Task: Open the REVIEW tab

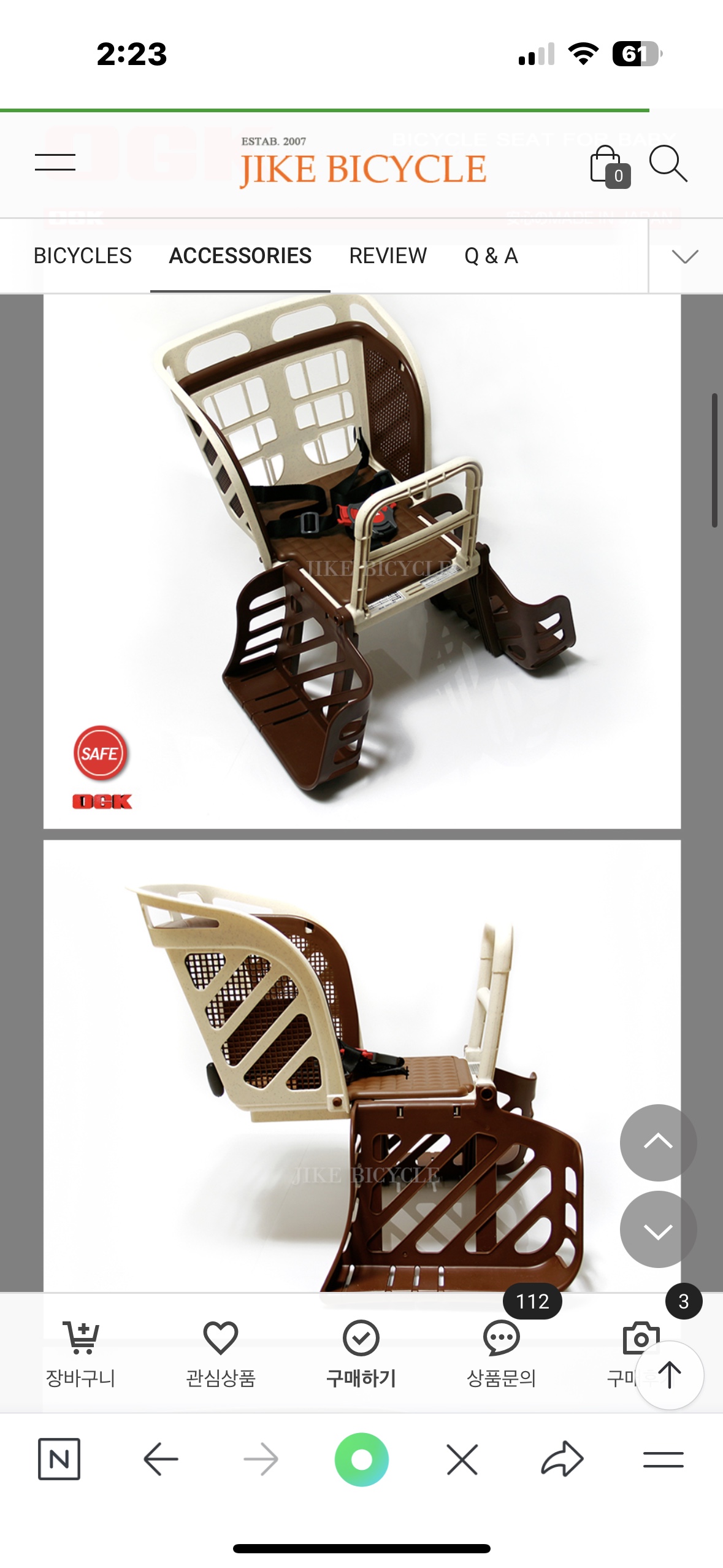Action: pos(388,256)
